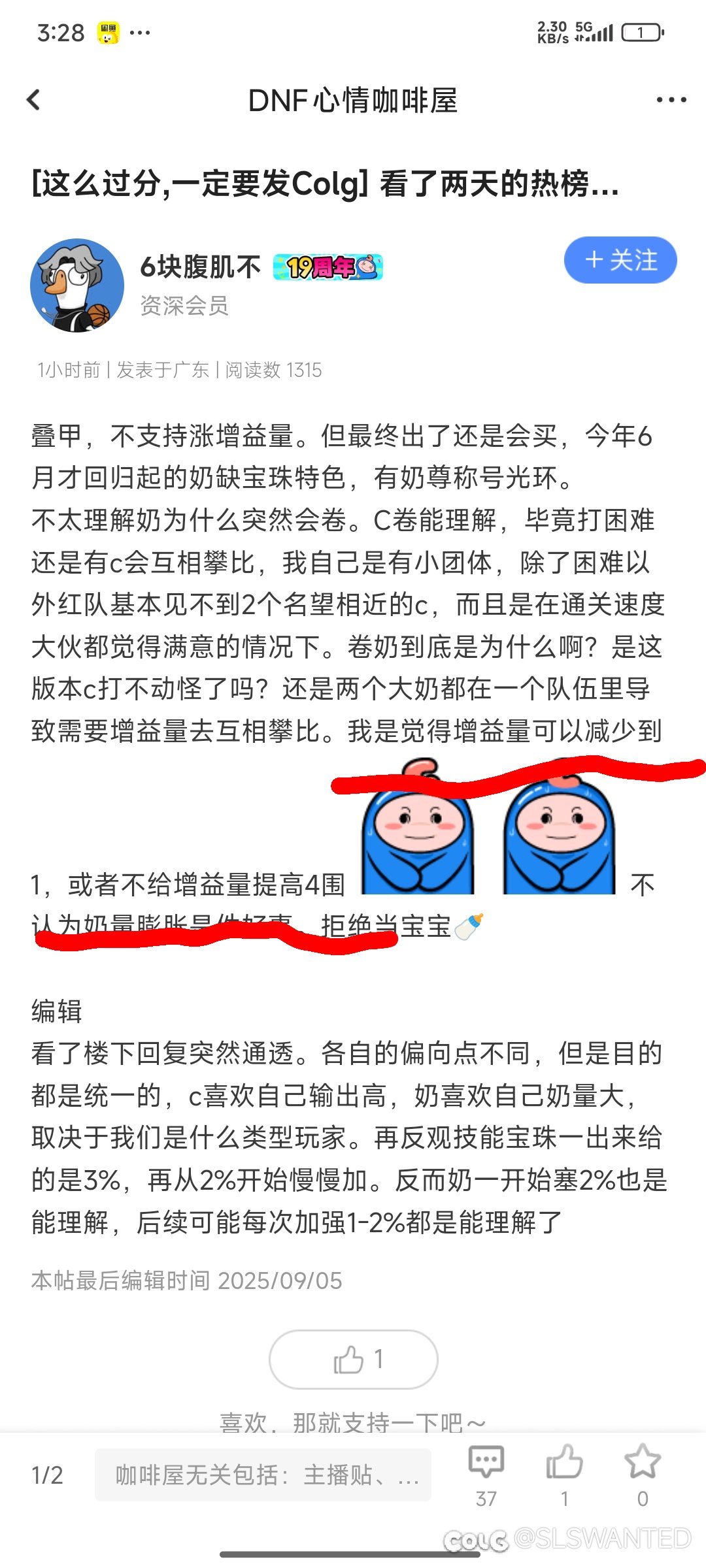Go back using the top-left arrow

[x=34, y=100]
